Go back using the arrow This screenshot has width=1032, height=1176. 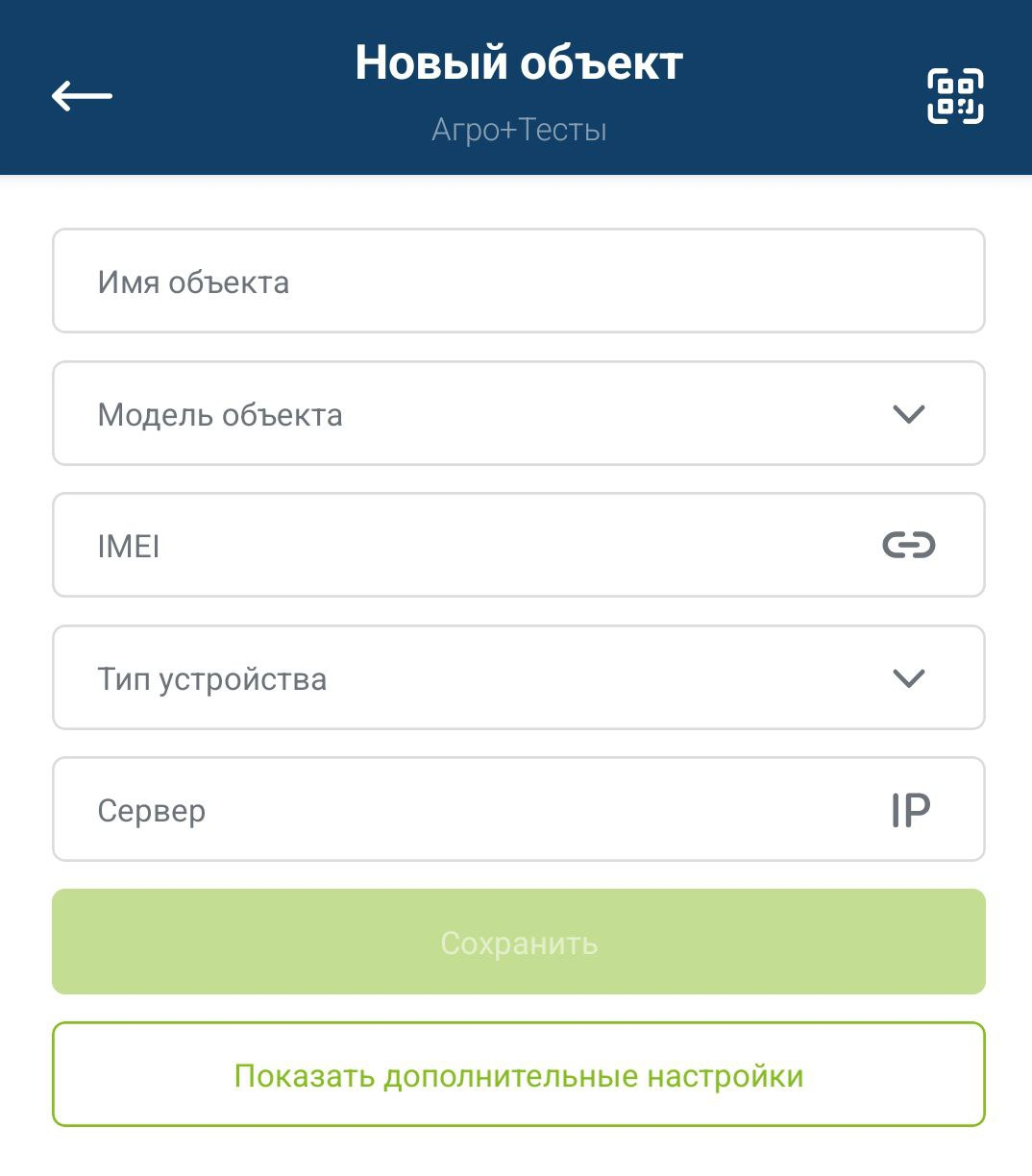pos(82,96)
